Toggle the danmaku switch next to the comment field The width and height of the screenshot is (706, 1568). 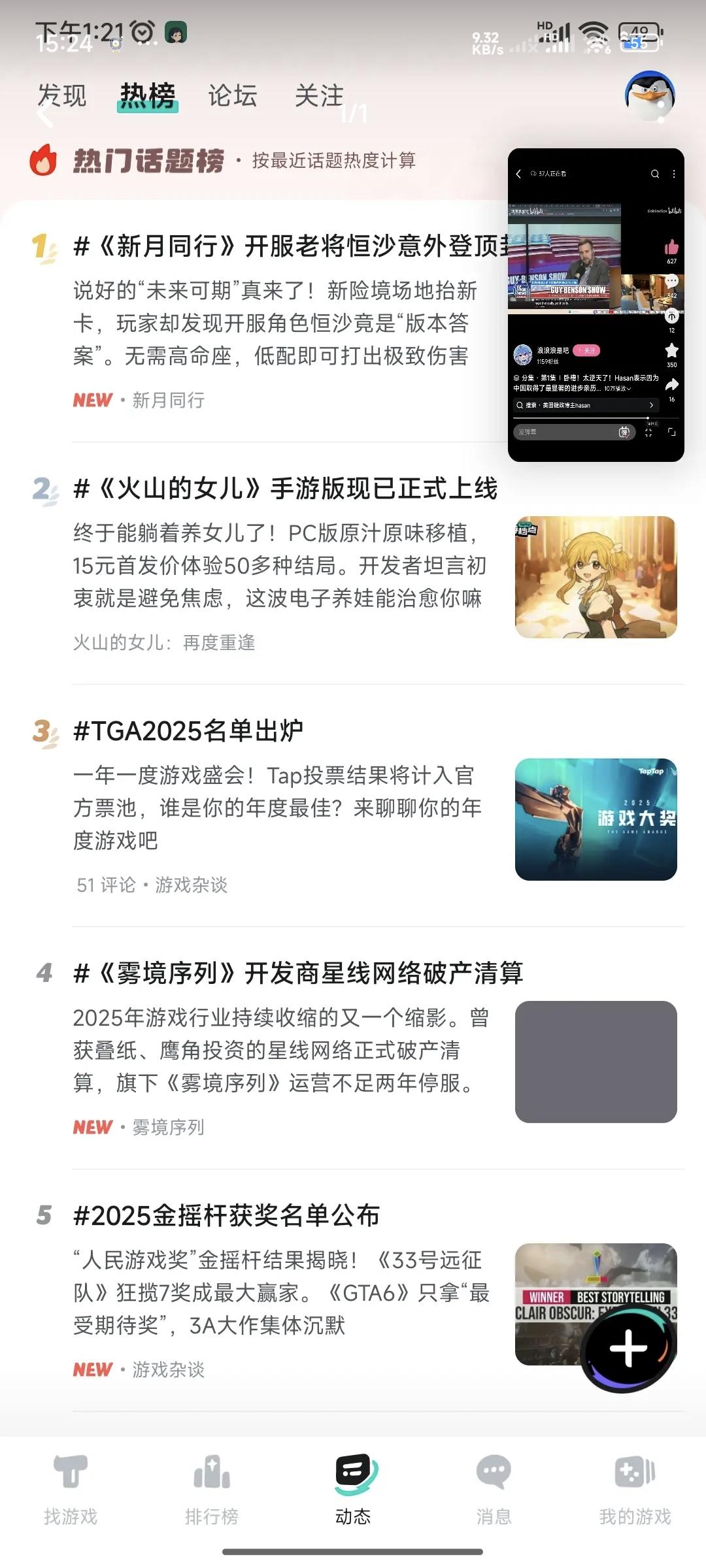[x=624, y=433]
